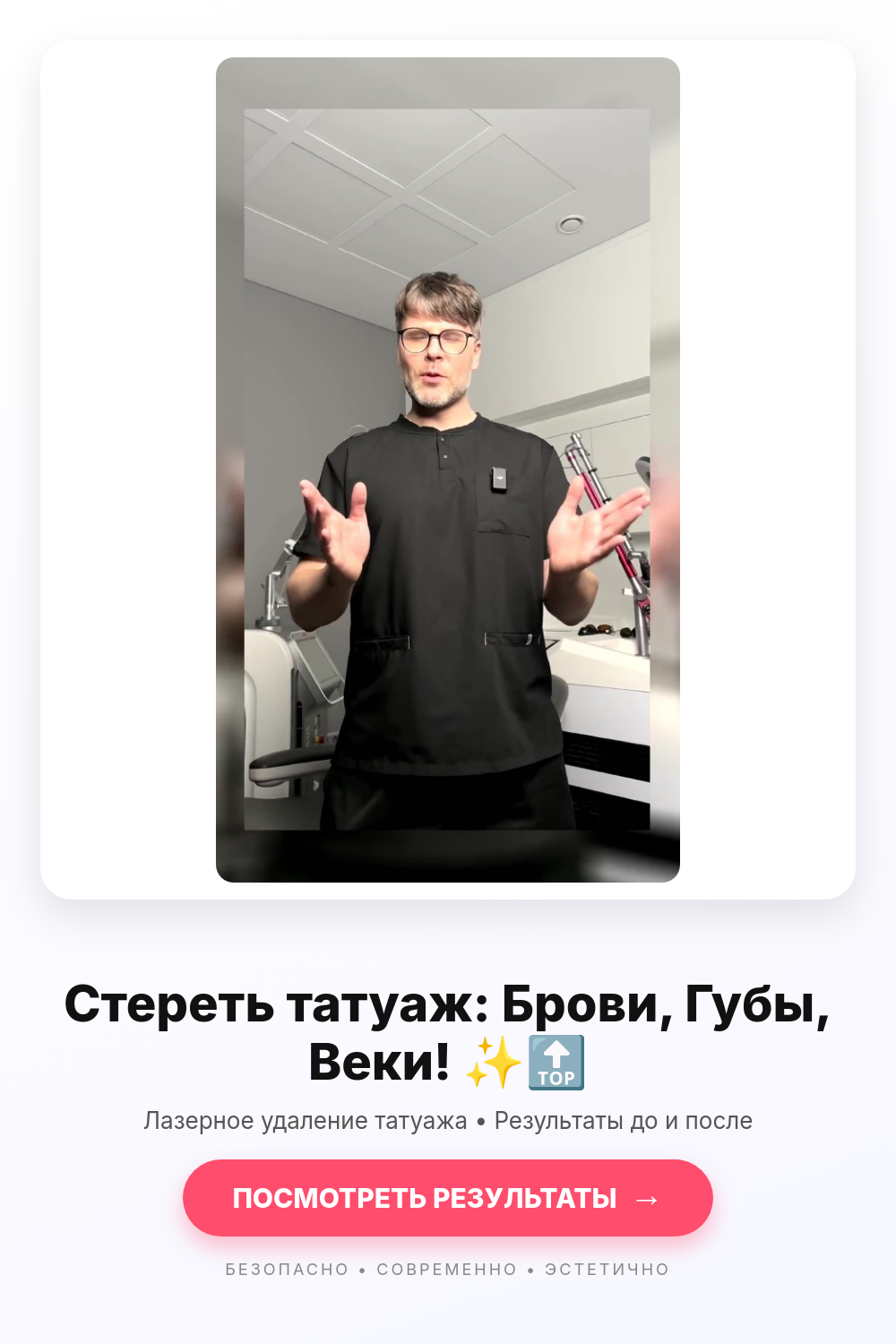This screenshot has width=896, height=1344.
Task: Tap the ПОСМОТРЕТЬ РЕЗУЛЬТАТЫ button
Action: (448, 1198)
